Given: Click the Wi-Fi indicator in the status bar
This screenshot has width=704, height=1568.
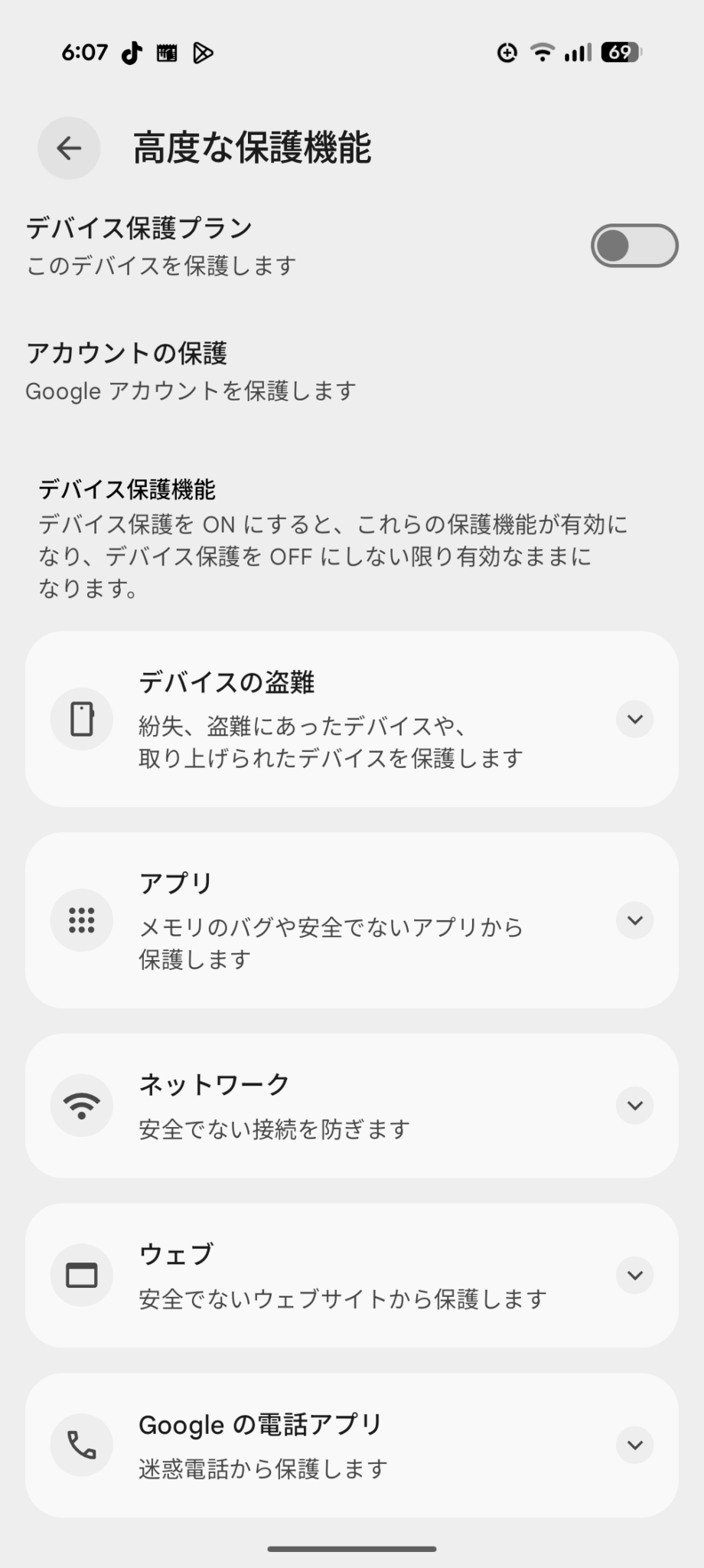Looking at the screenshot, I should click(543, 52).
